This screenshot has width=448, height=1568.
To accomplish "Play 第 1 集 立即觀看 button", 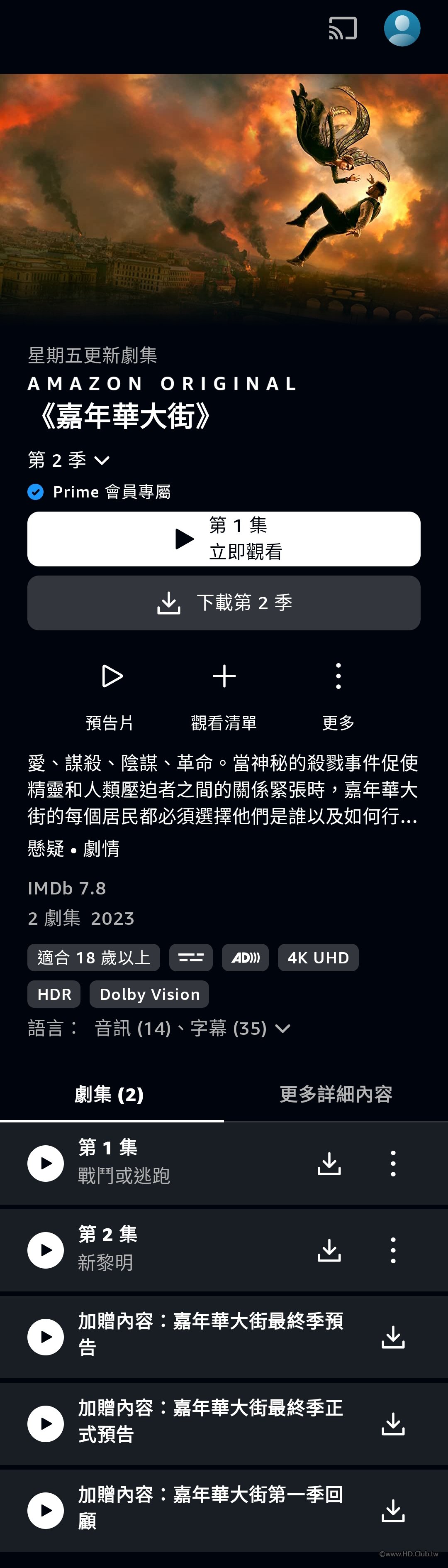I will 224,539.
